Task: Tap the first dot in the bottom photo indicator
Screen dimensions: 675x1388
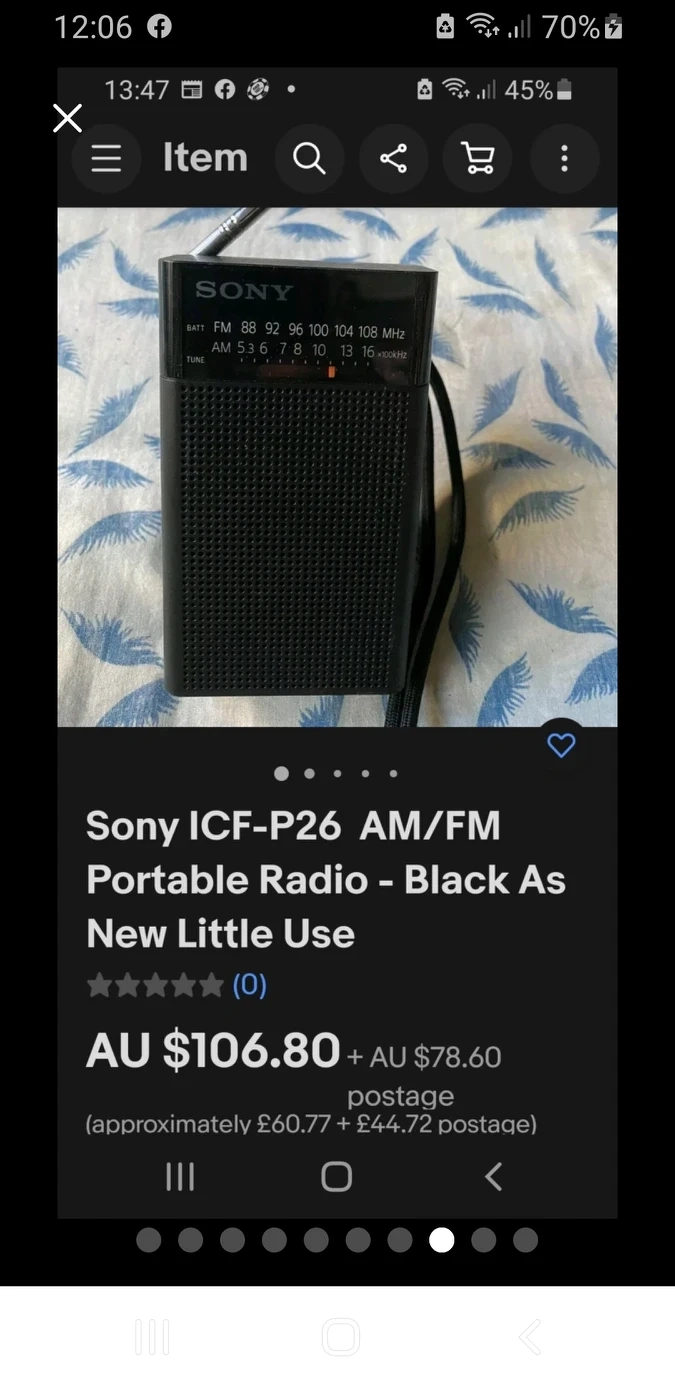Action: pyautogui.click(x=148, y=1240)
